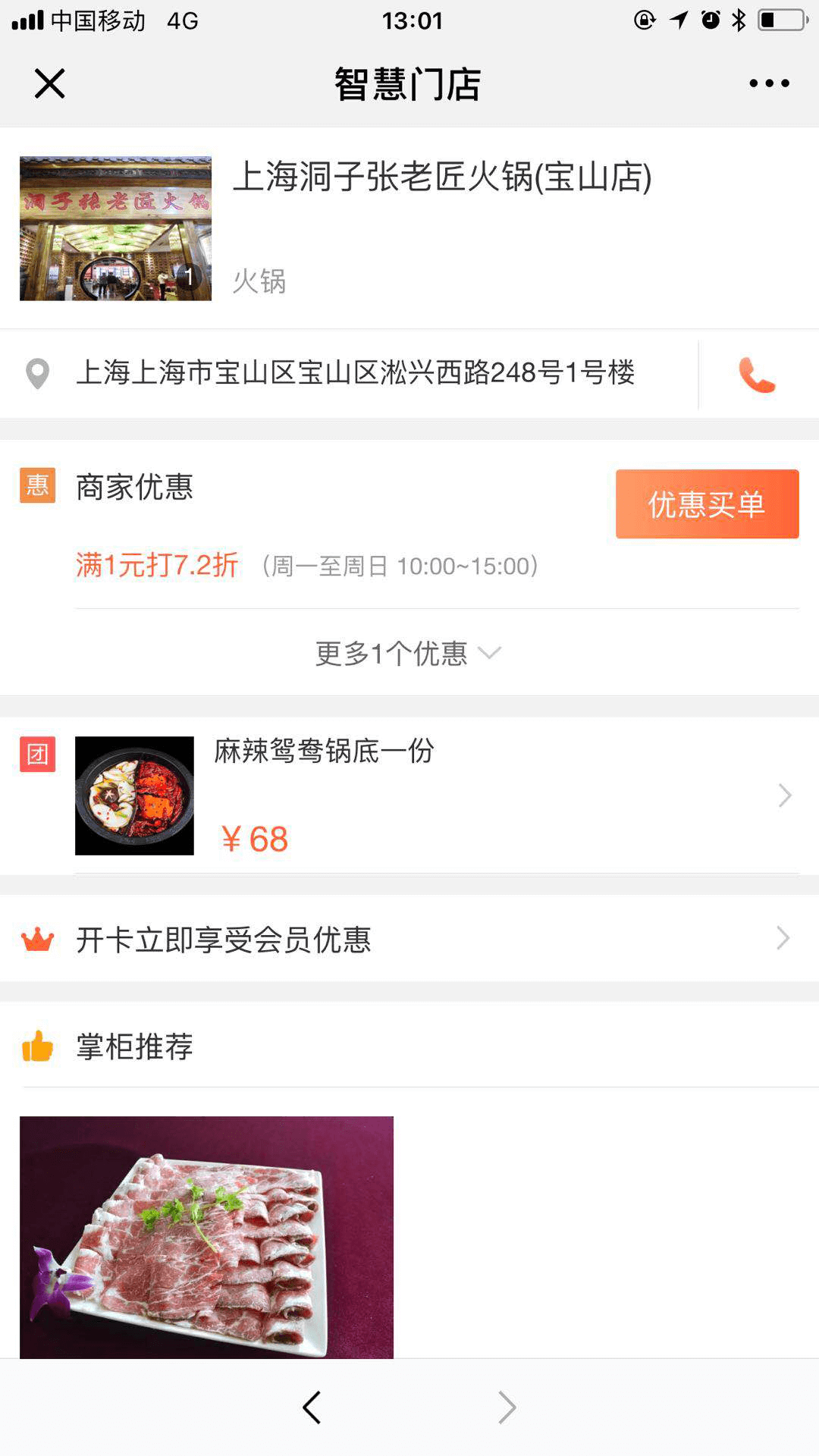
Task: Open 开卡立即享受会员优惠 row
Action: (x=408, y=940)
